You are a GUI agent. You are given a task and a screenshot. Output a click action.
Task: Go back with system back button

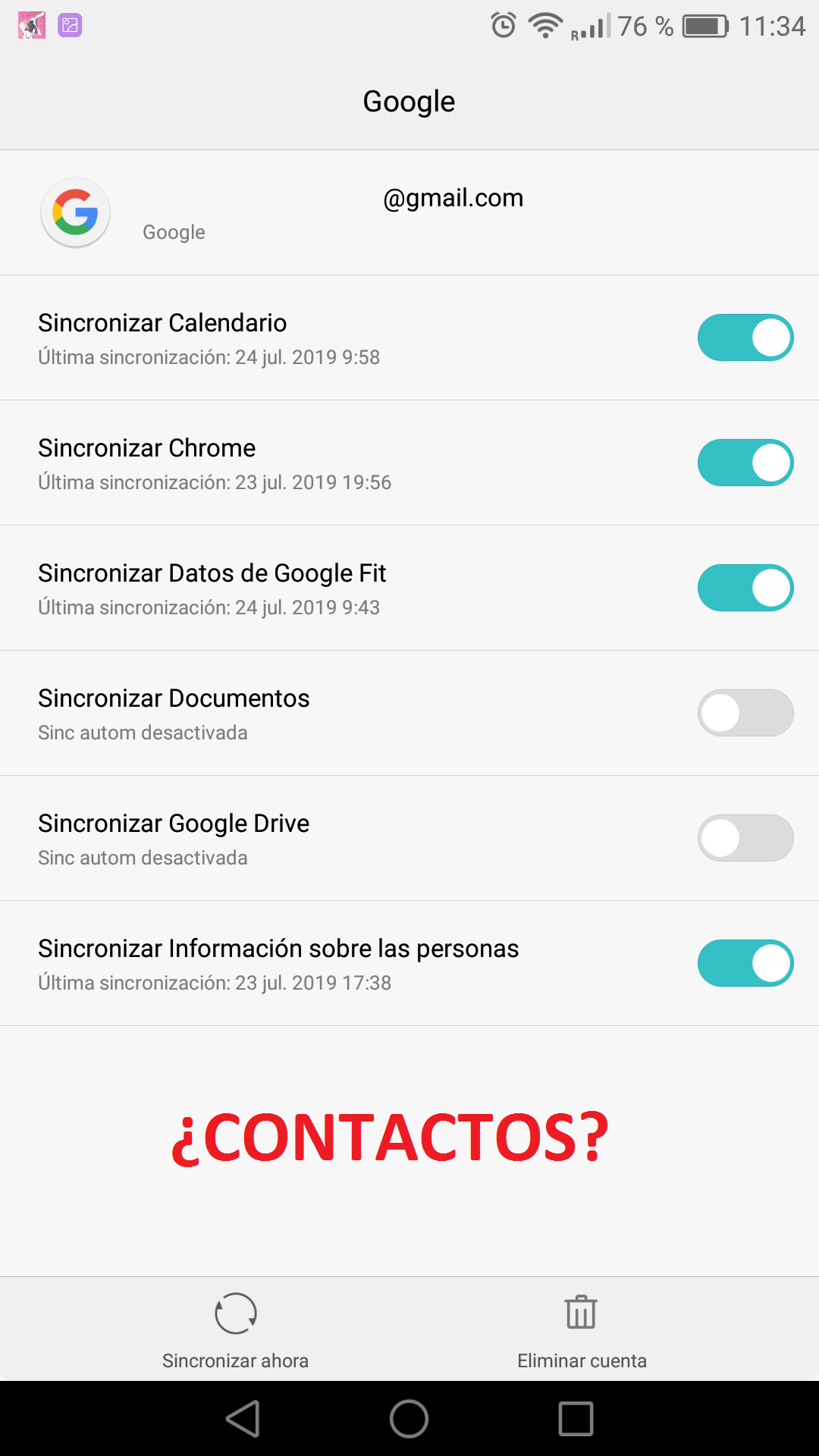pyautogui.click(x=243, y=1418)
